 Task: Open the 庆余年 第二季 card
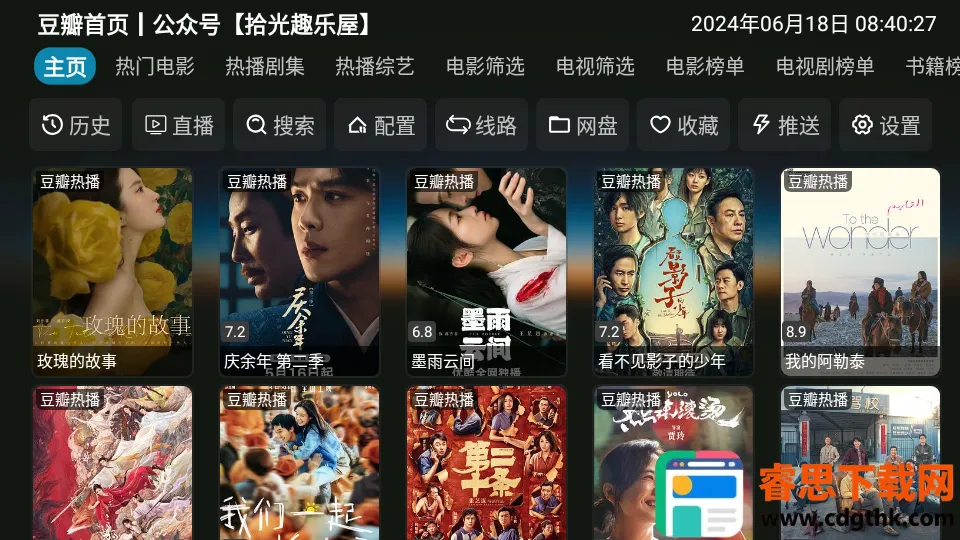click(299, 271)
